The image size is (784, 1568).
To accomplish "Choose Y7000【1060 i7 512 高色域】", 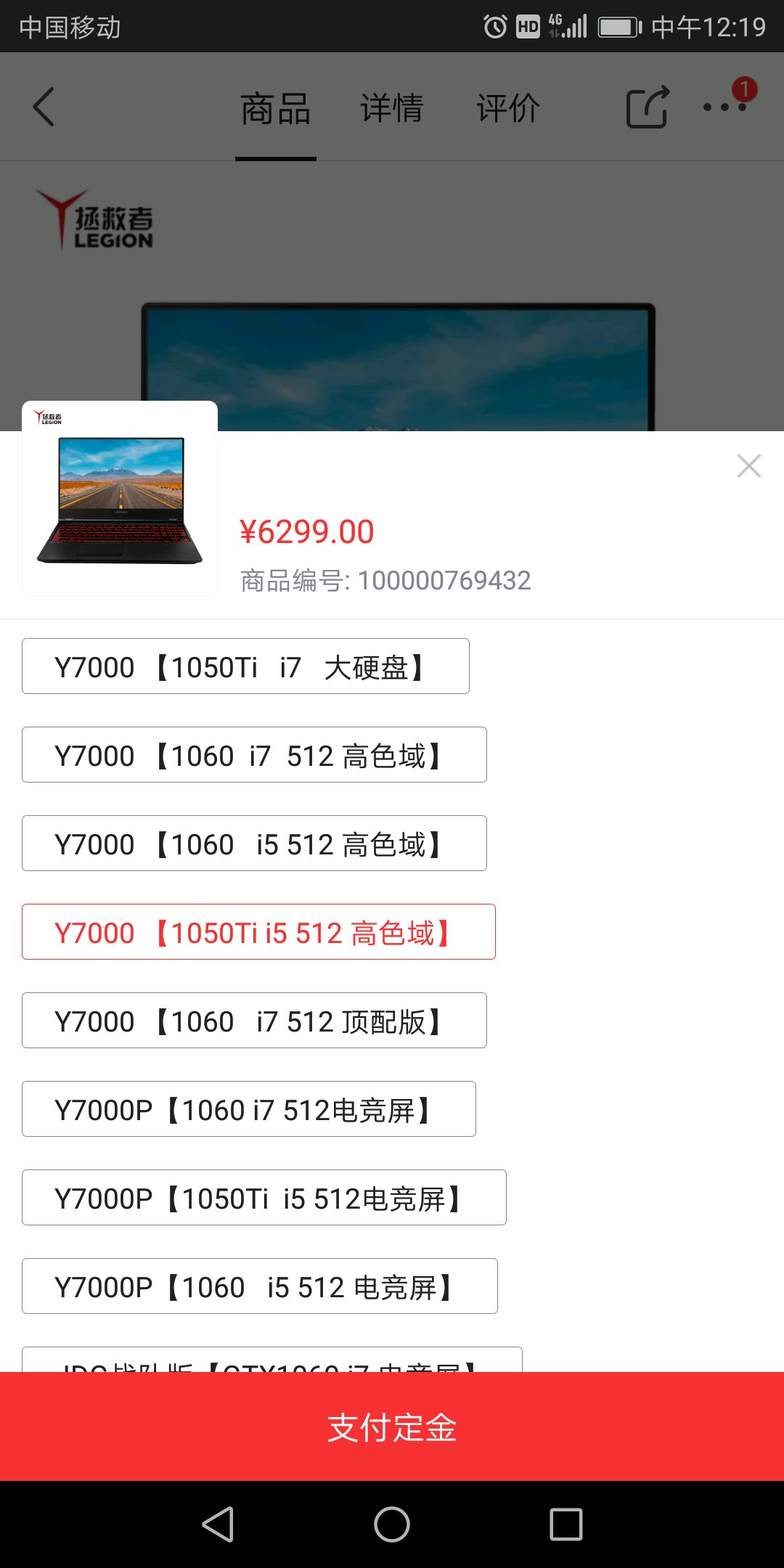I will (x=254, y=755).
